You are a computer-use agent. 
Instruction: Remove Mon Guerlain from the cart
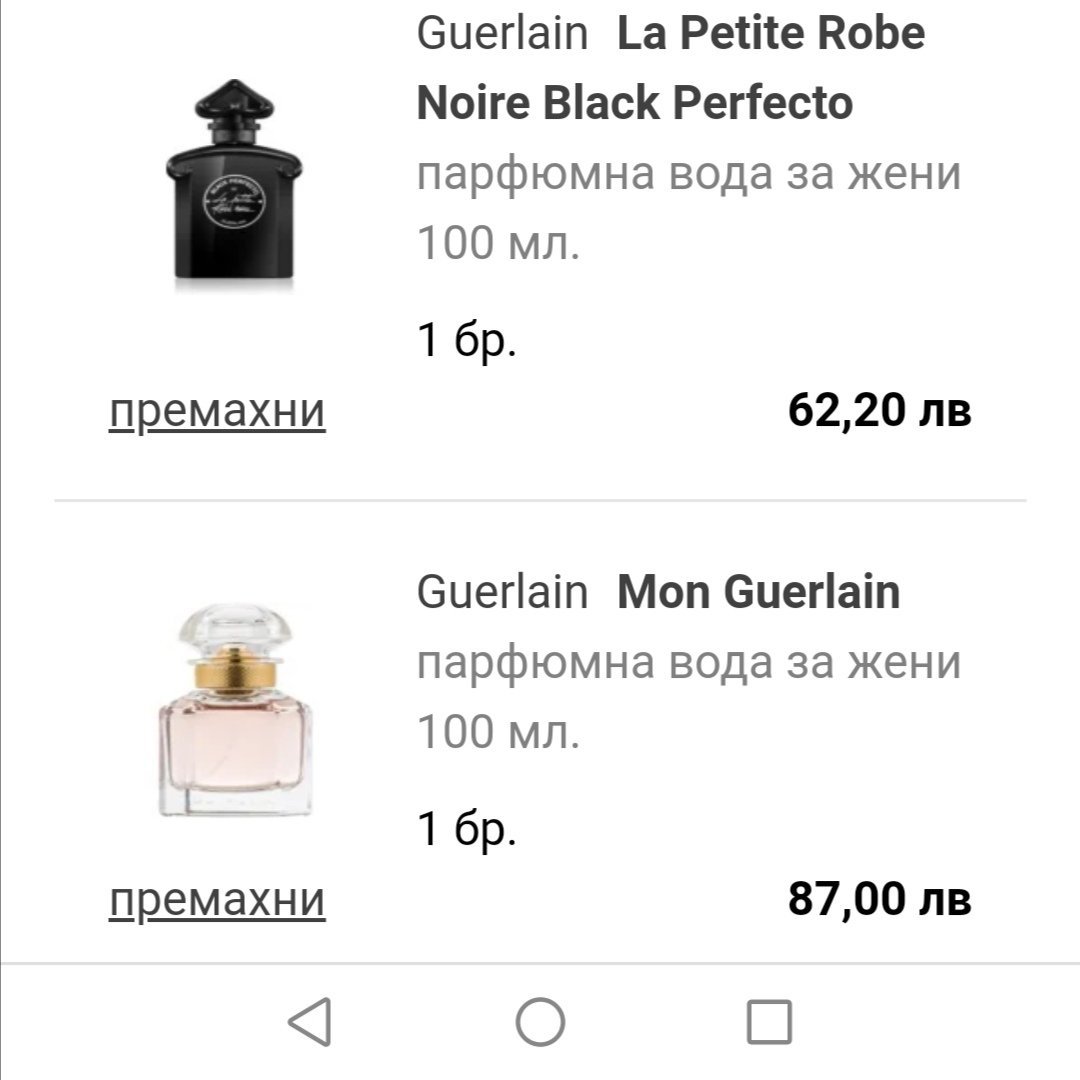[216, 900]
